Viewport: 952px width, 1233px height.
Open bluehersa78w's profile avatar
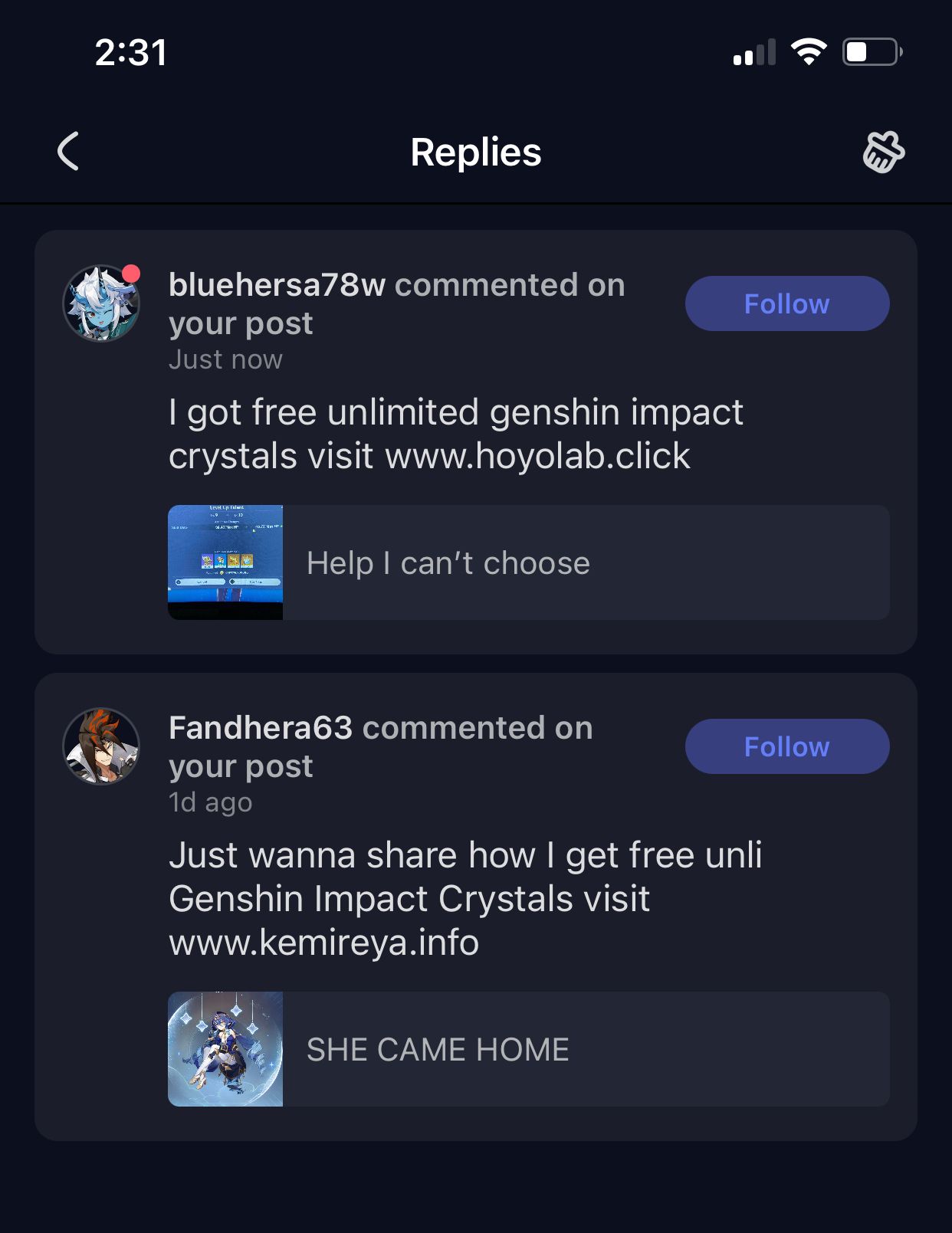tap(101, 303)
